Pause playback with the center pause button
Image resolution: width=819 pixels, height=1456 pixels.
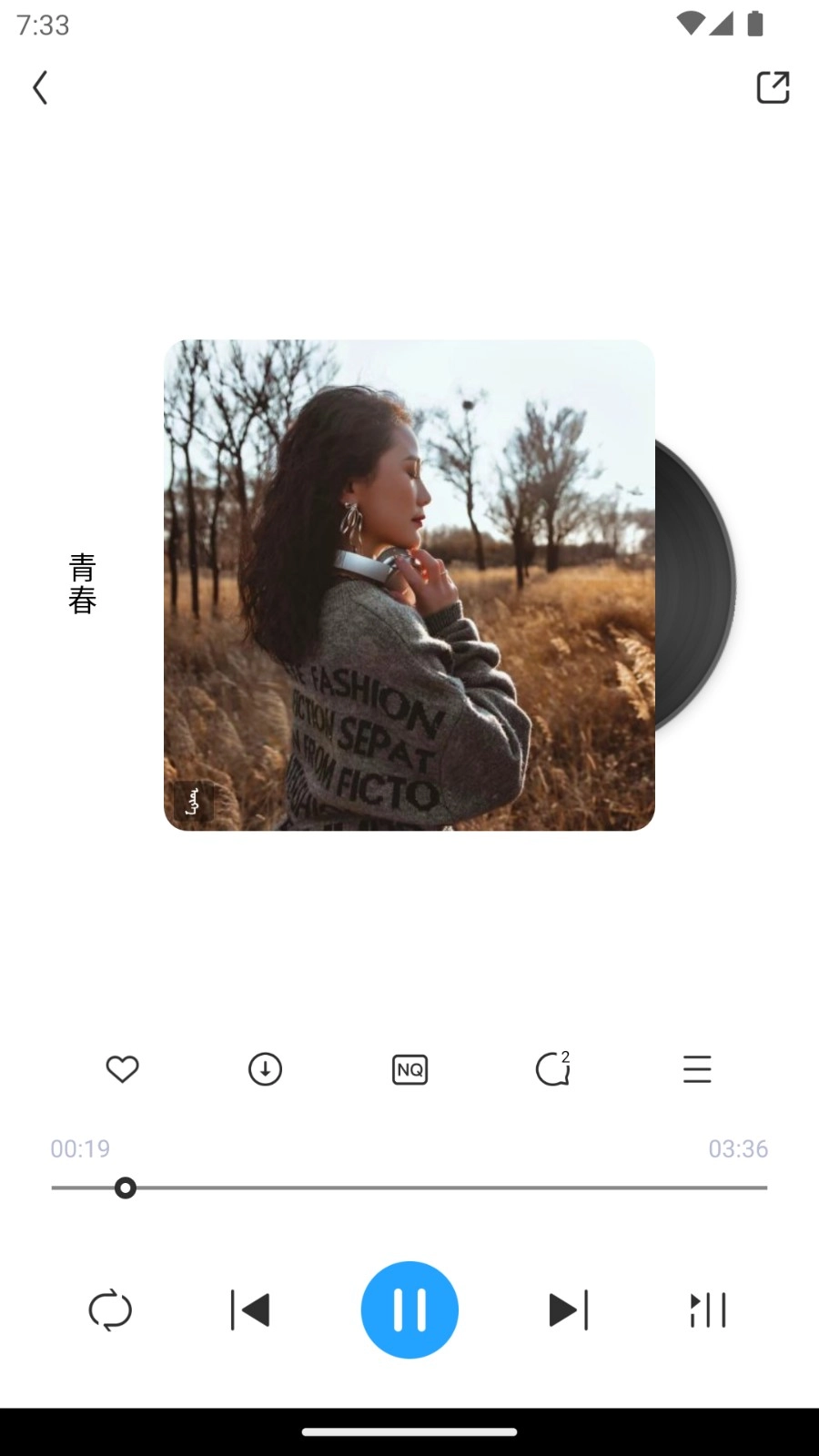click(409, 1310)
